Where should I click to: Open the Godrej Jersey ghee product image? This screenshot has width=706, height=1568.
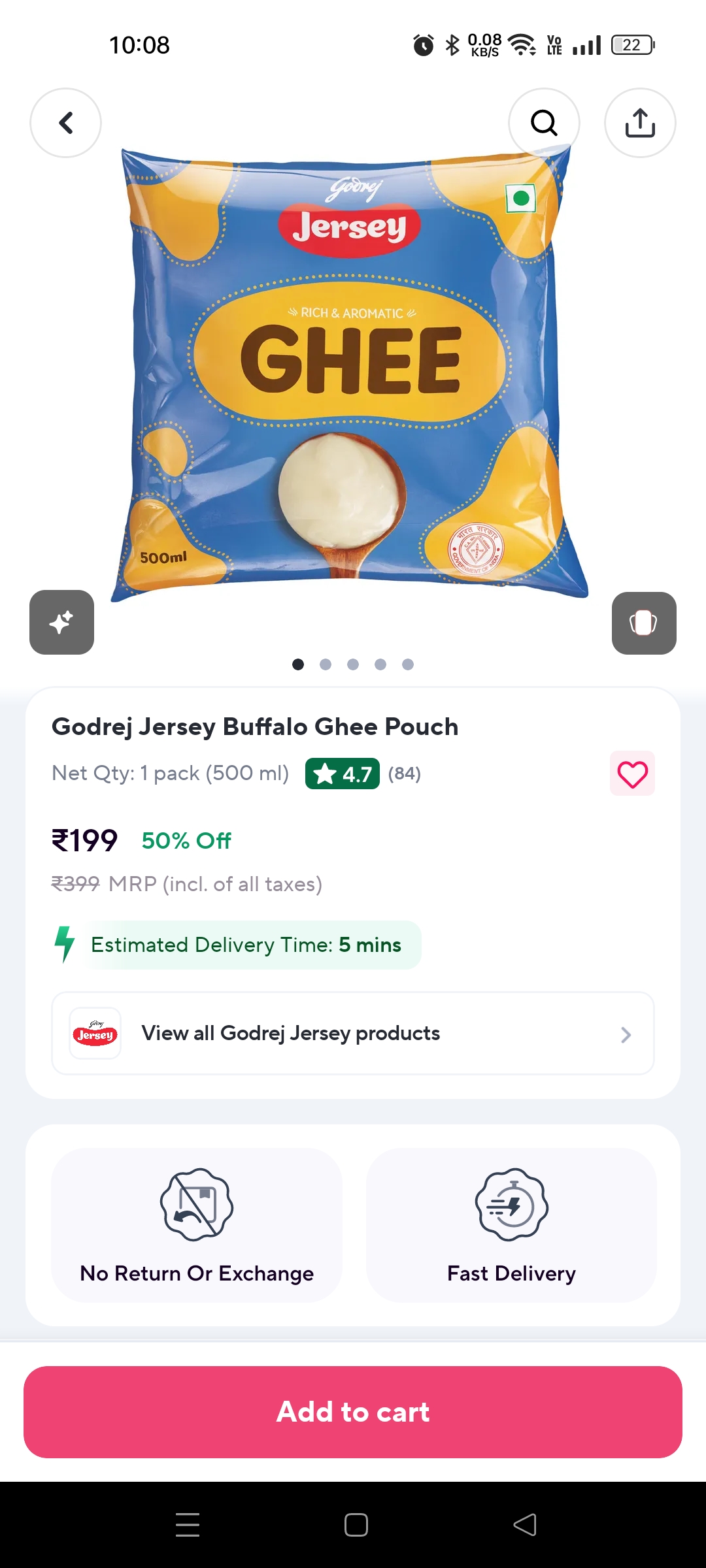pos(353,372)
